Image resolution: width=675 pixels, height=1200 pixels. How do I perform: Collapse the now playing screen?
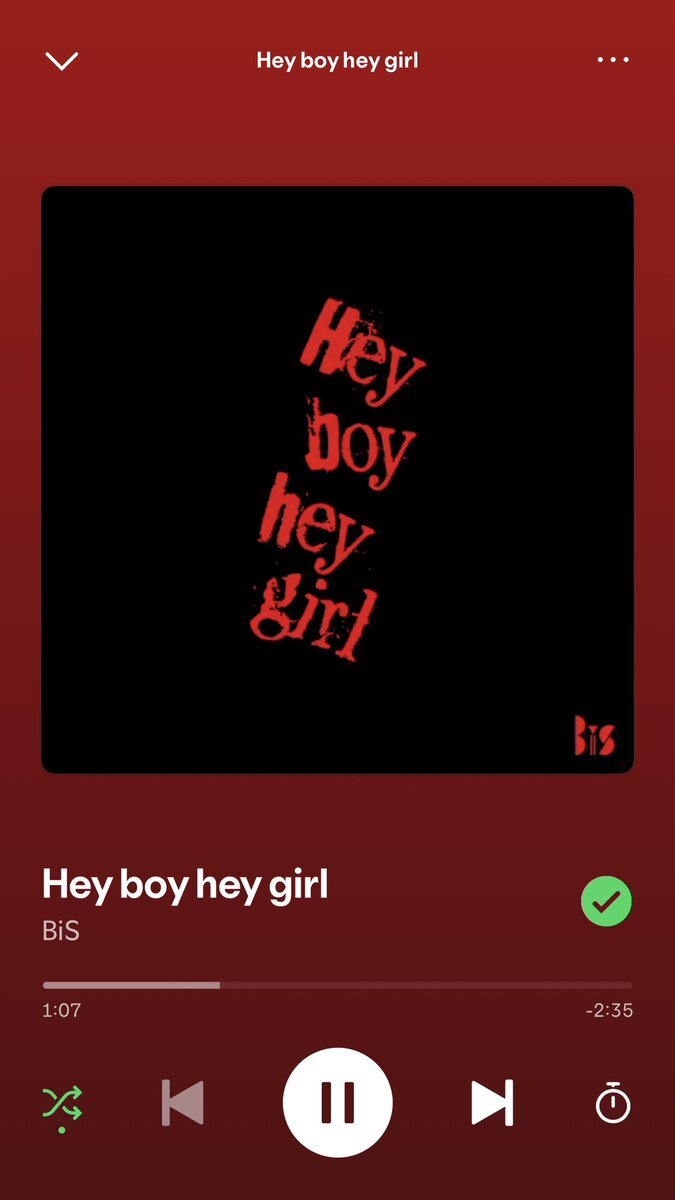point(62,61)
